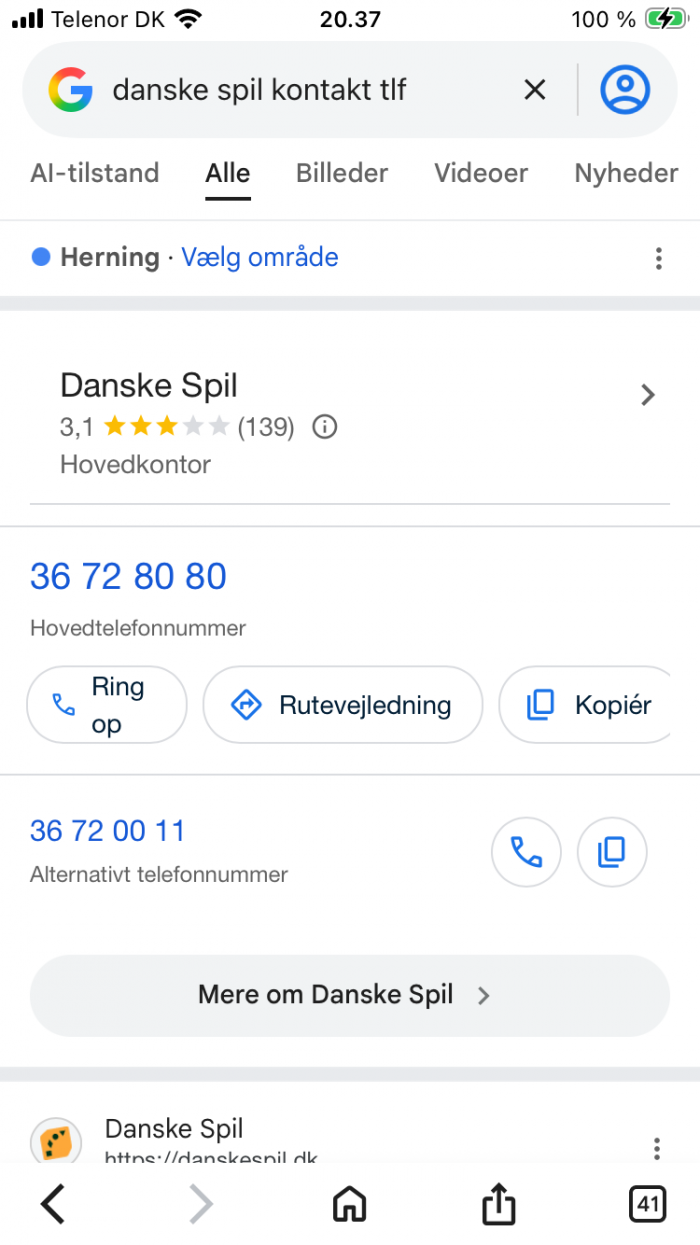Open the location overflow menu
The height and width of the screenshot is (1245, 700).
658,258
